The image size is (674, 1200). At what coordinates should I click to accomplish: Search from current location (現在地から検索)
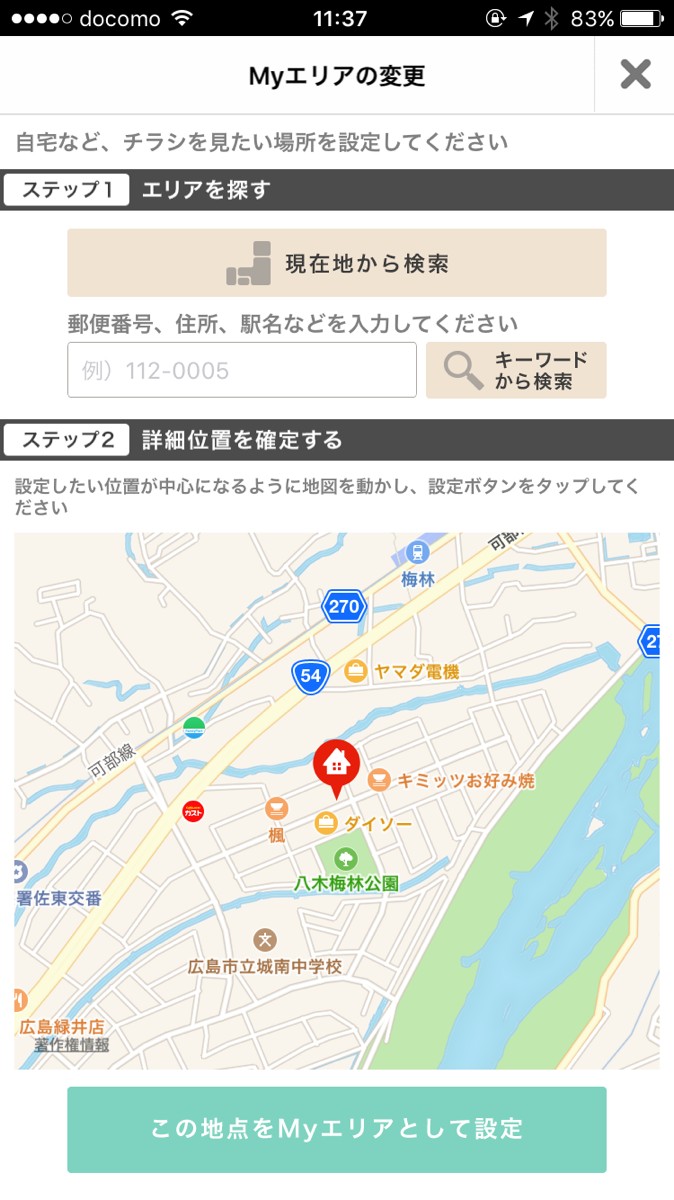[x=337, y=263]
